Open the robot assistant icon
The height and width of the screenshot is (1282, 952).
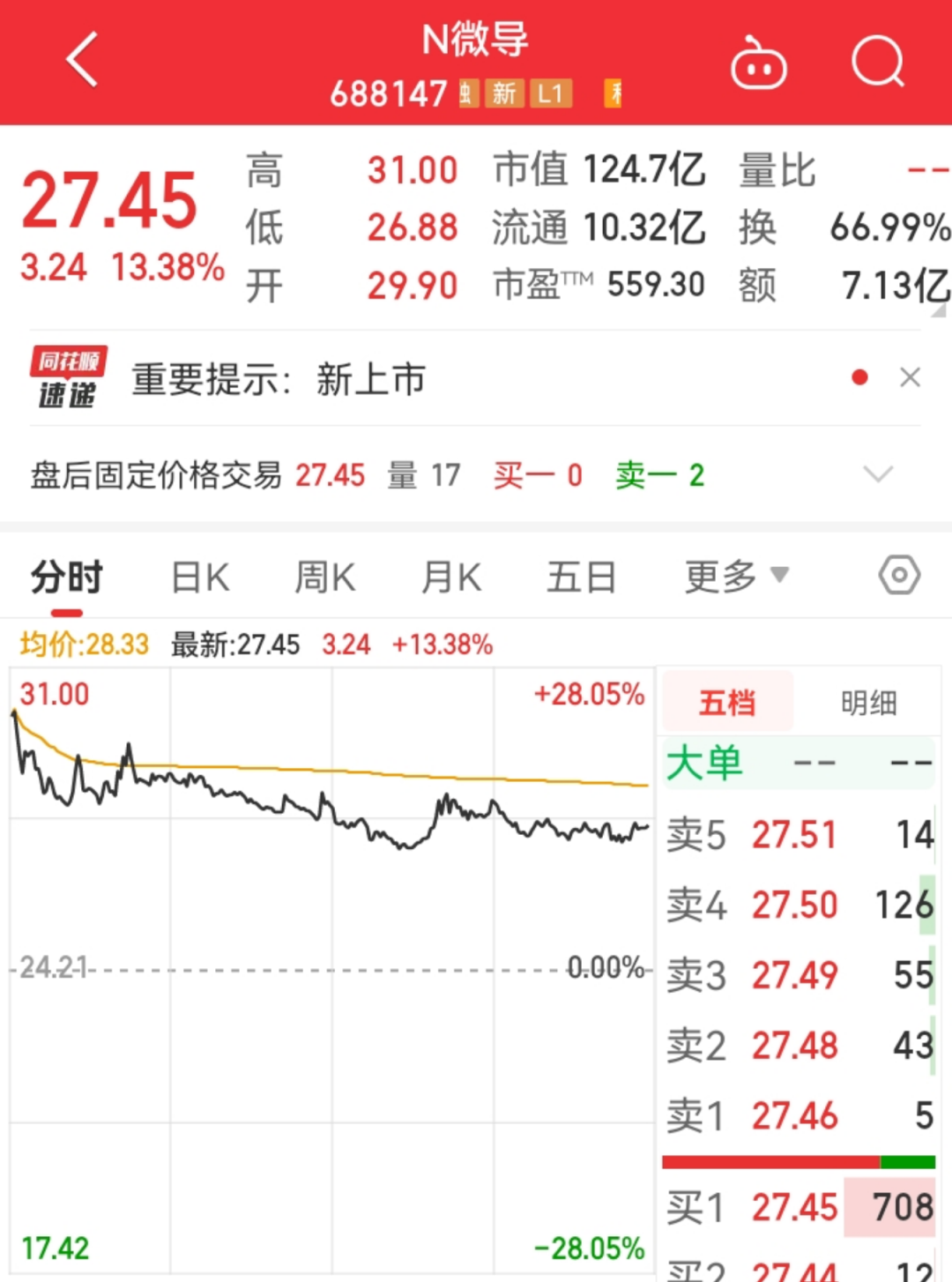(x=759, y=62)
